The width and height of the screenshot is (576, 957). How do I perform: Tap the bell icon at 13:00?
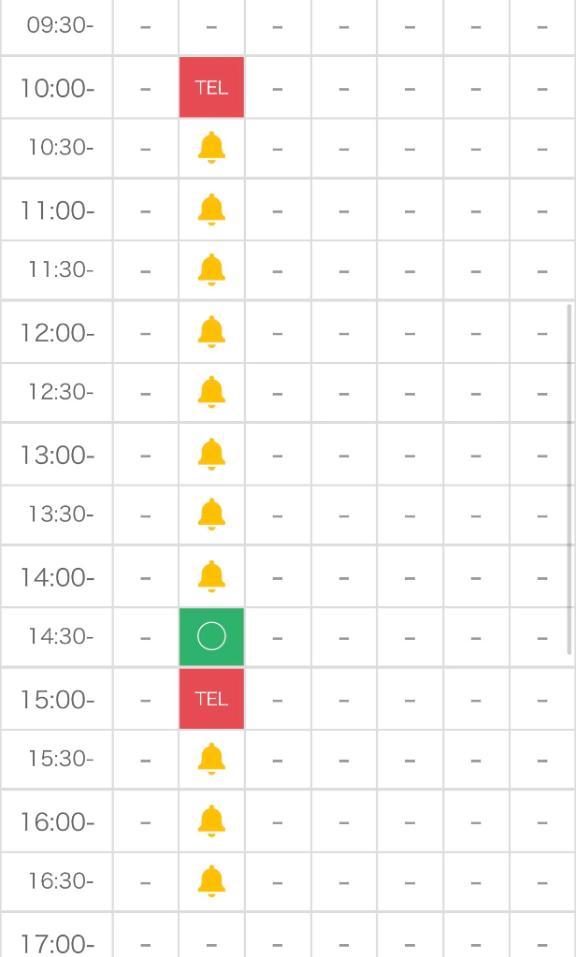pyautogui.click(x=211, y=454)
